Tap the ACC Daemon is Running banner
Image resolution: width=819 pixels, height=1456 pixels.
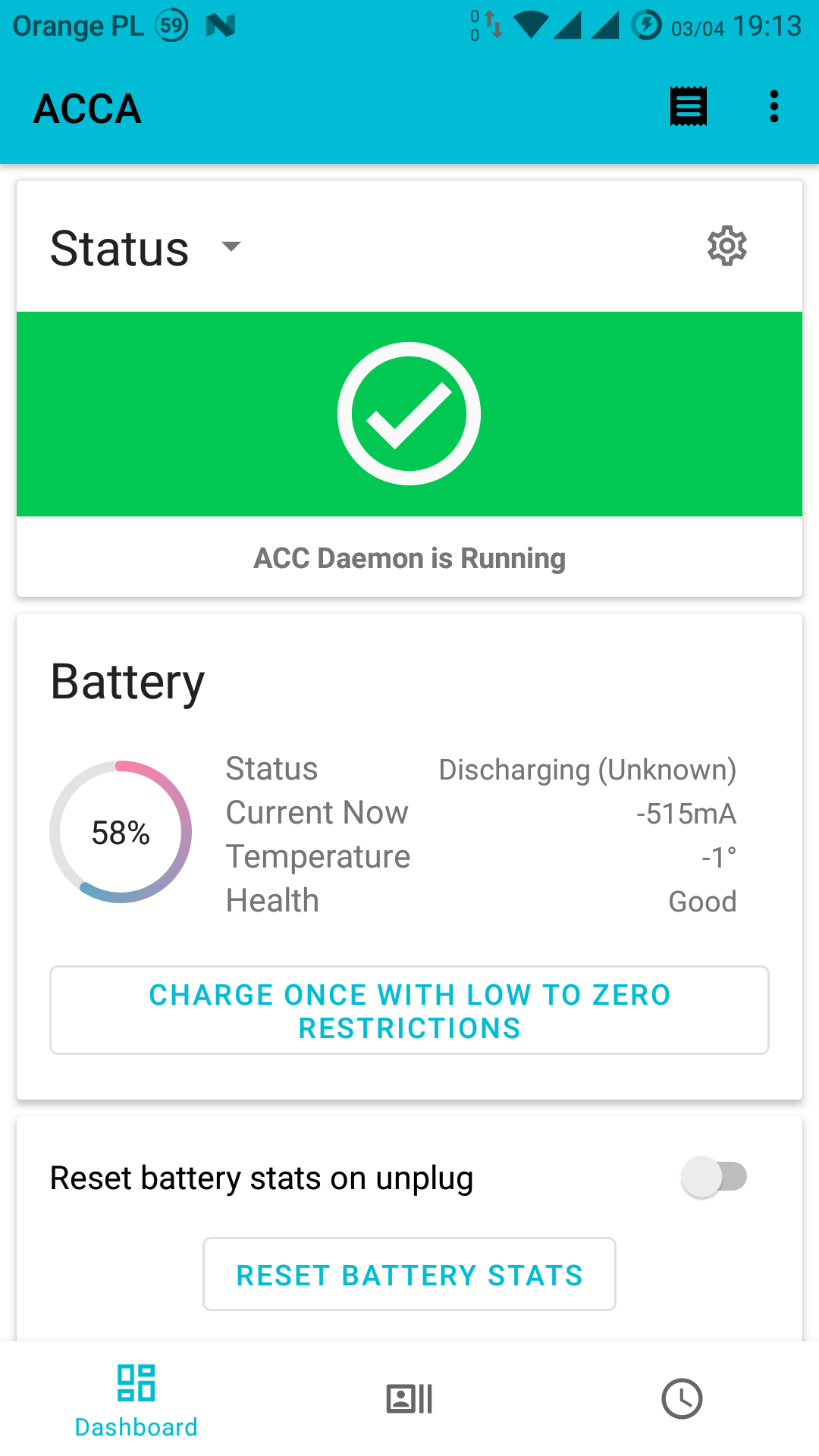409,557
